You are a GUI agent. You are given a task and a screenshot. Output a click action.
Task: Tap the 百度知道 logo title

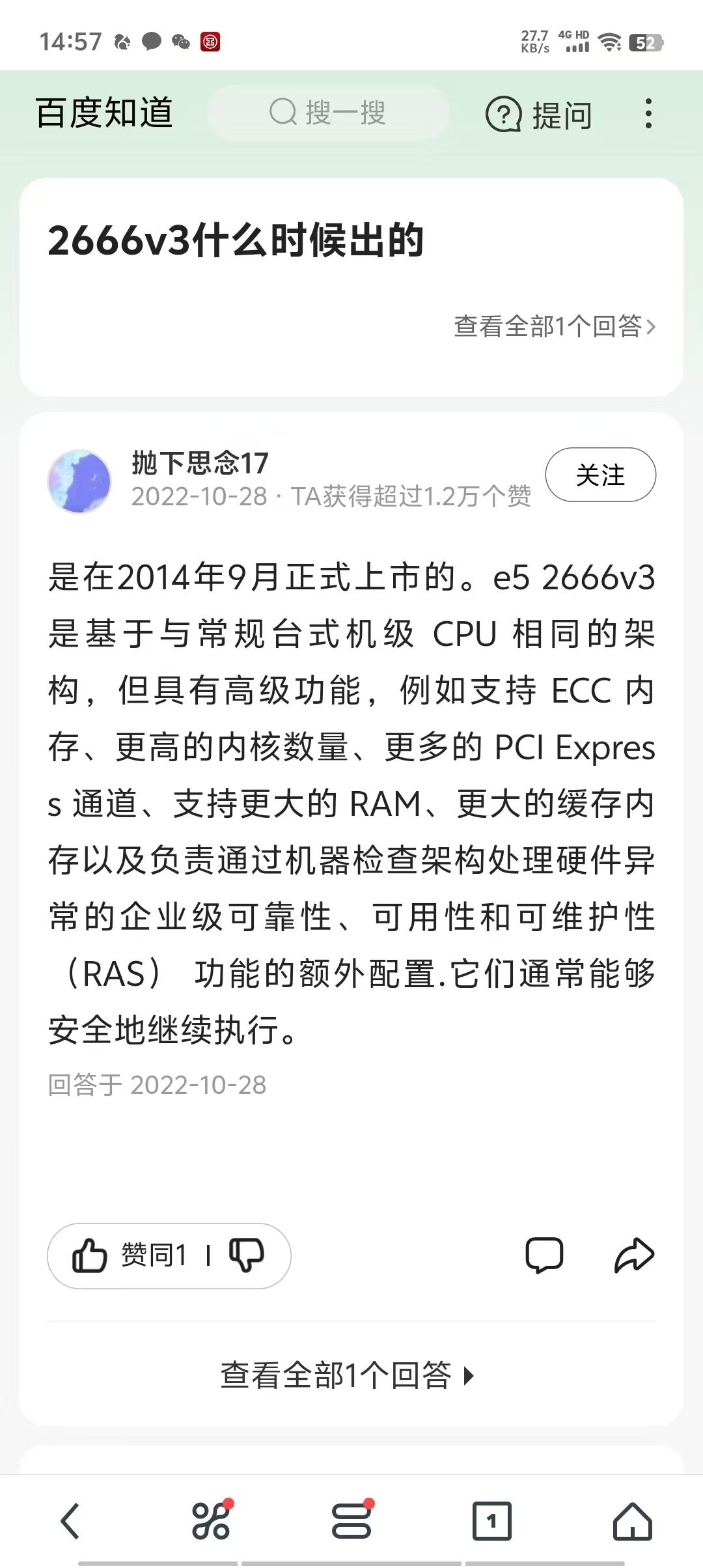(x=104, y=113)
